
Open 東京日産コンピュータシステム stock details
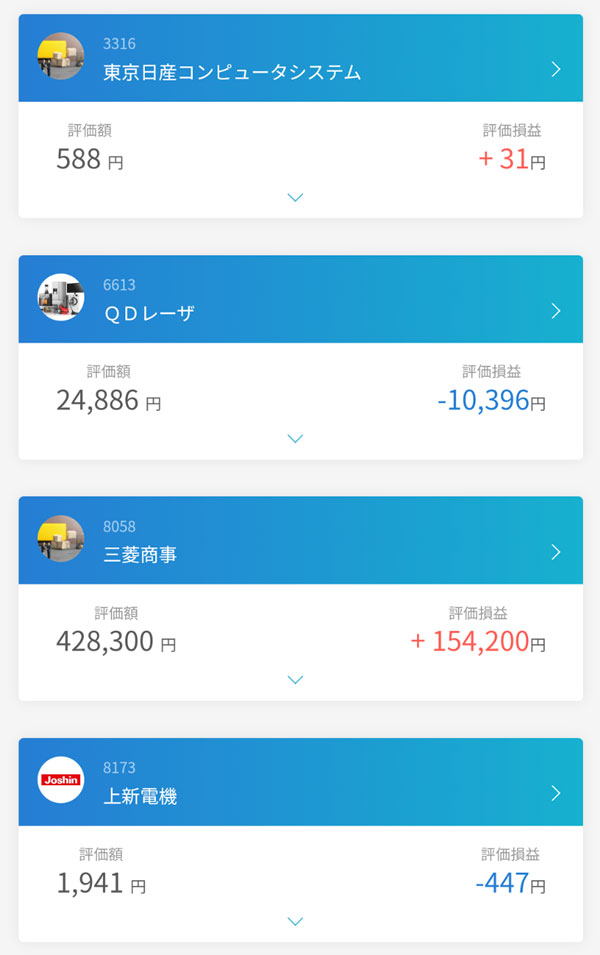pos(556,69)
